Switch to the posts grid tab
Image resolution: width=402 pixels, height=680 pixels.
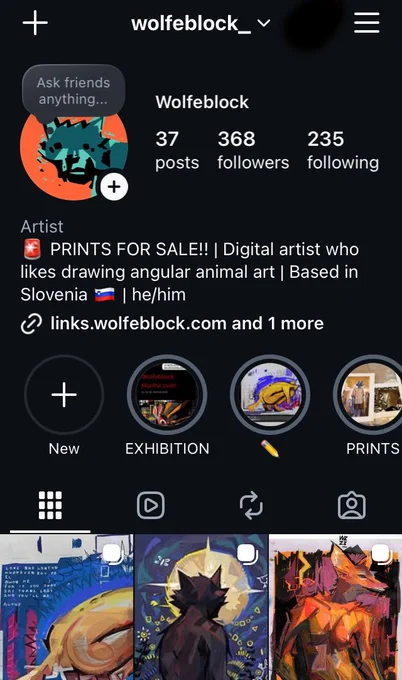[x=50, y=506]
